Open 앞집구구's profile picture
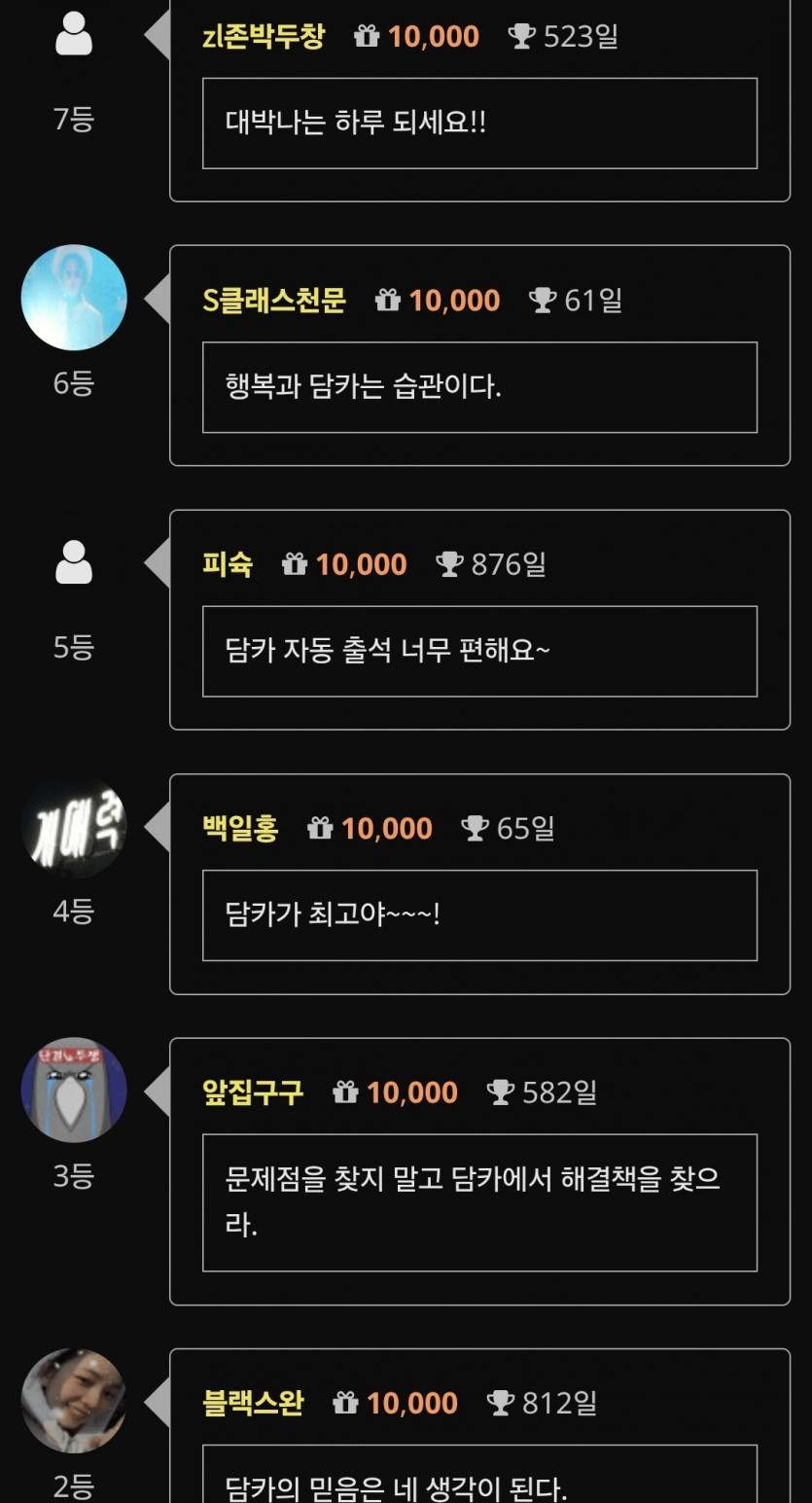 point(73,1090)
